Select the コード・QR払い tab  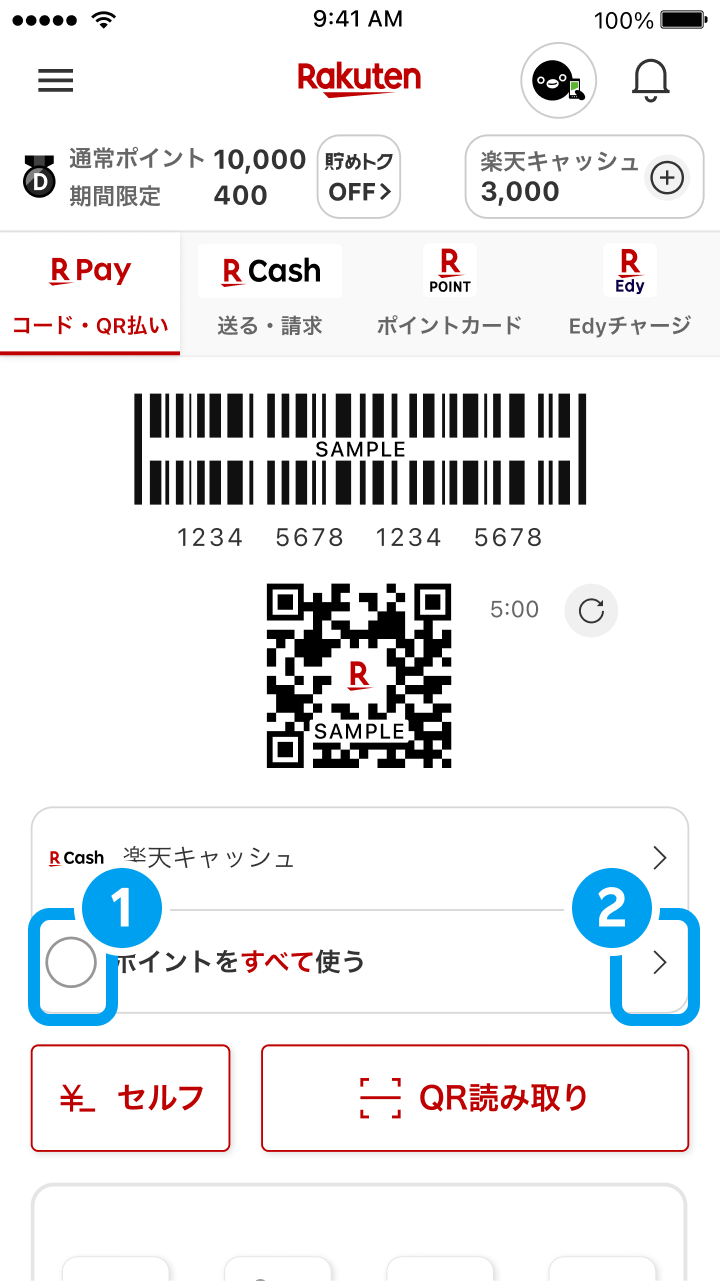point(90,295)
